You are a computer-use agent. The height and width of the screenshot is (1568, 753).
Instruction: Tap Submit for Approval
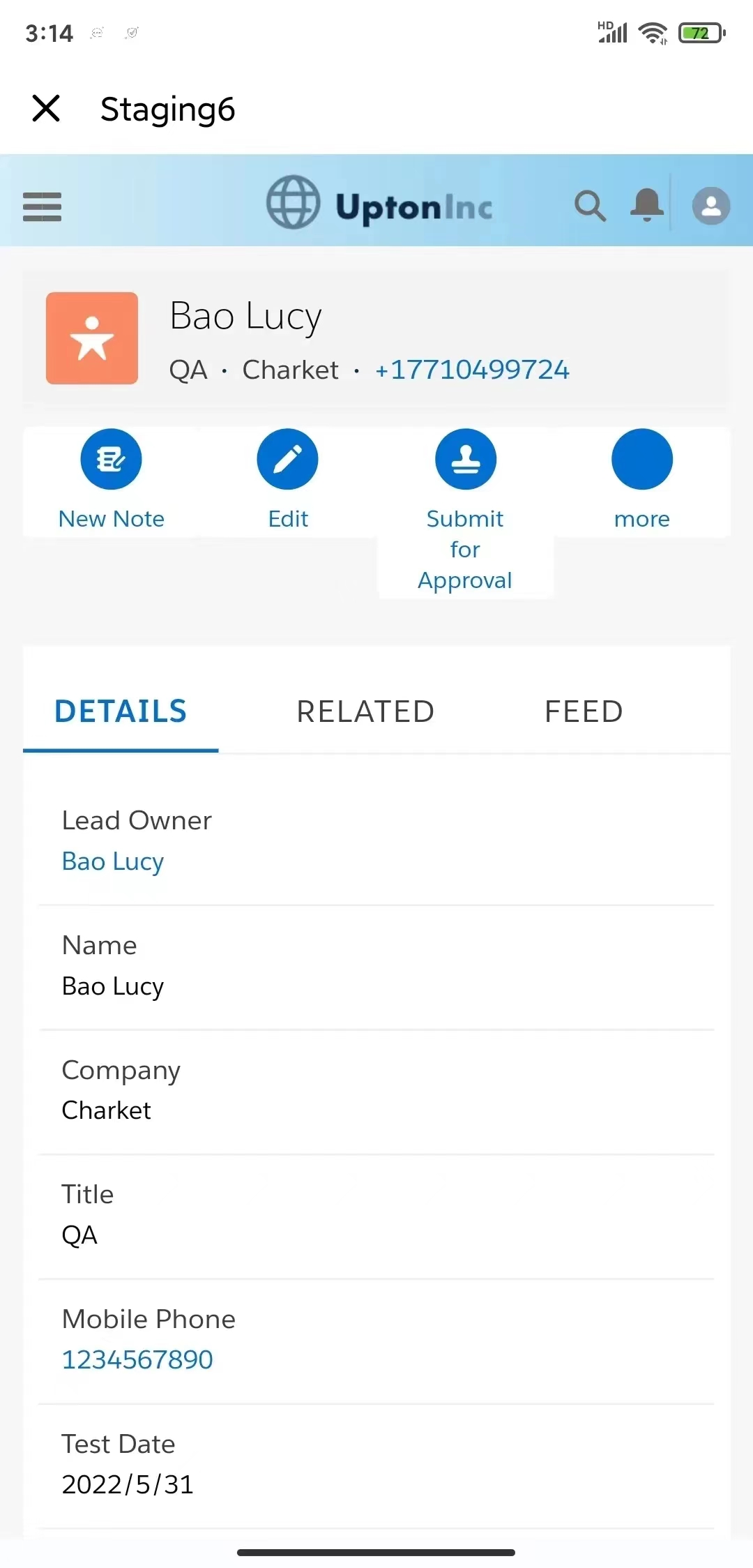[465, 460]
